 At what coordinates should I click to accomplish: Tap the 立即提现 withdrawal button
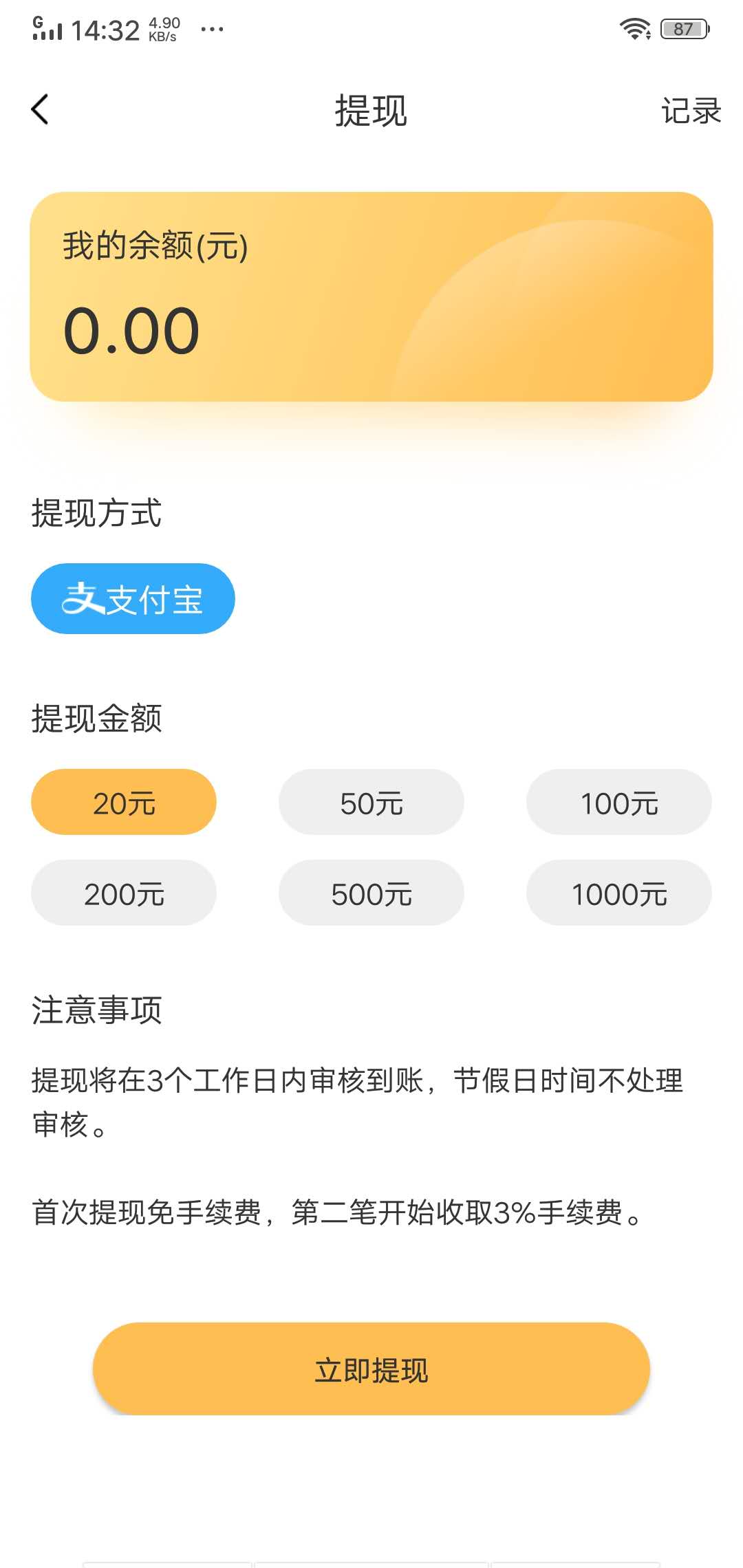[x=371, y=1370]
